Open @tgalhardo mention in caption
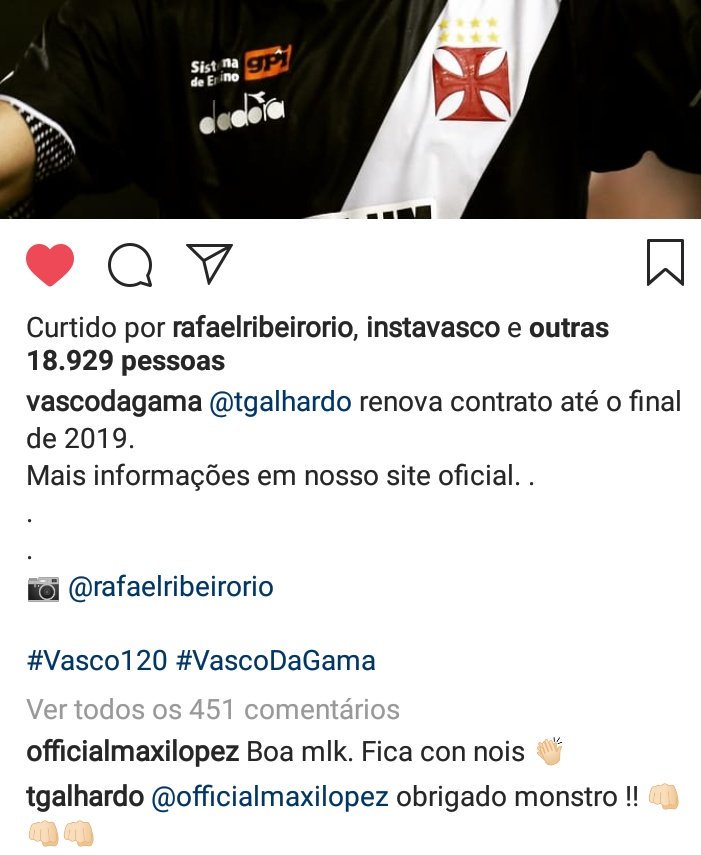This screenshot has height=855, width=701. pyautogui.click(x=279, y=403)
